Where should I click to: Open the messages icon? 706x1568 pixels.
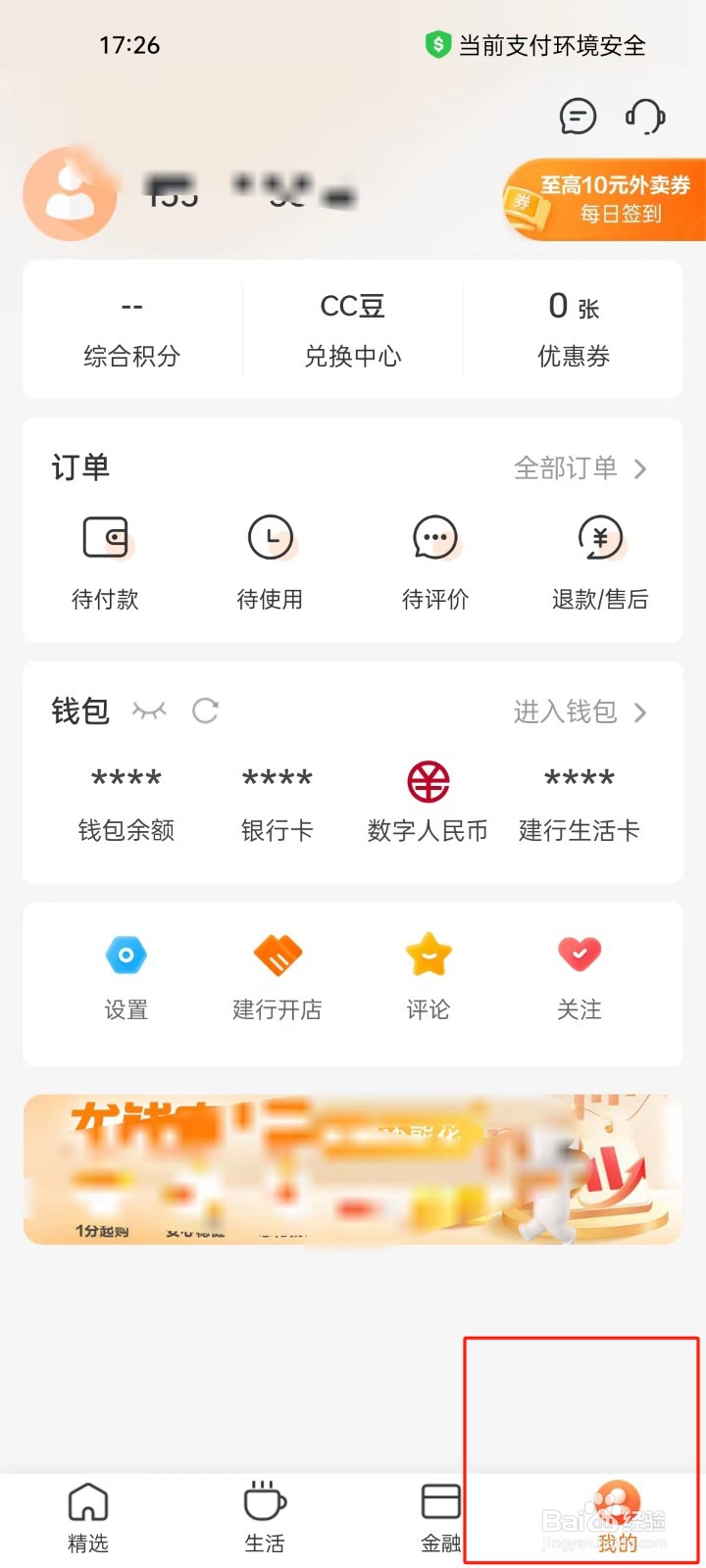tap(578, 117)
